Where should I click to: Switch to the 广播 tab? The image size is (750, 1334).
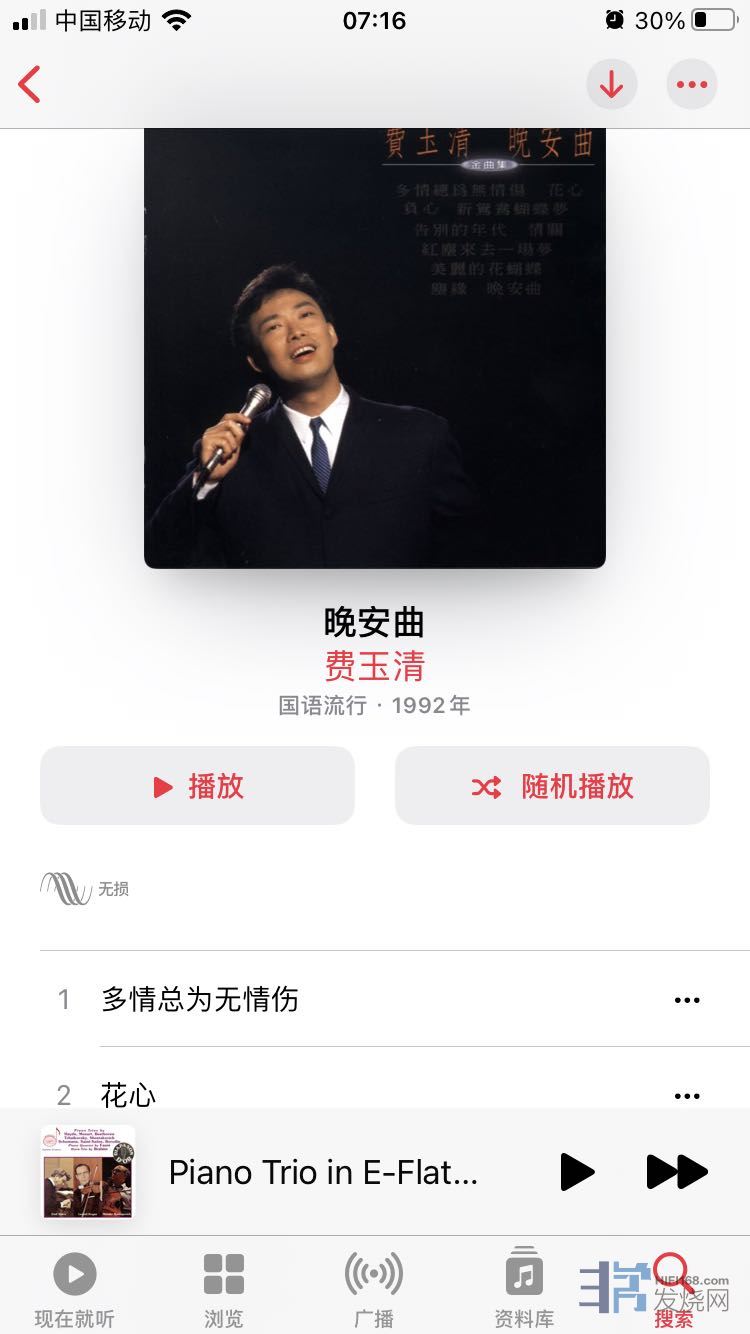(374, 1288)
